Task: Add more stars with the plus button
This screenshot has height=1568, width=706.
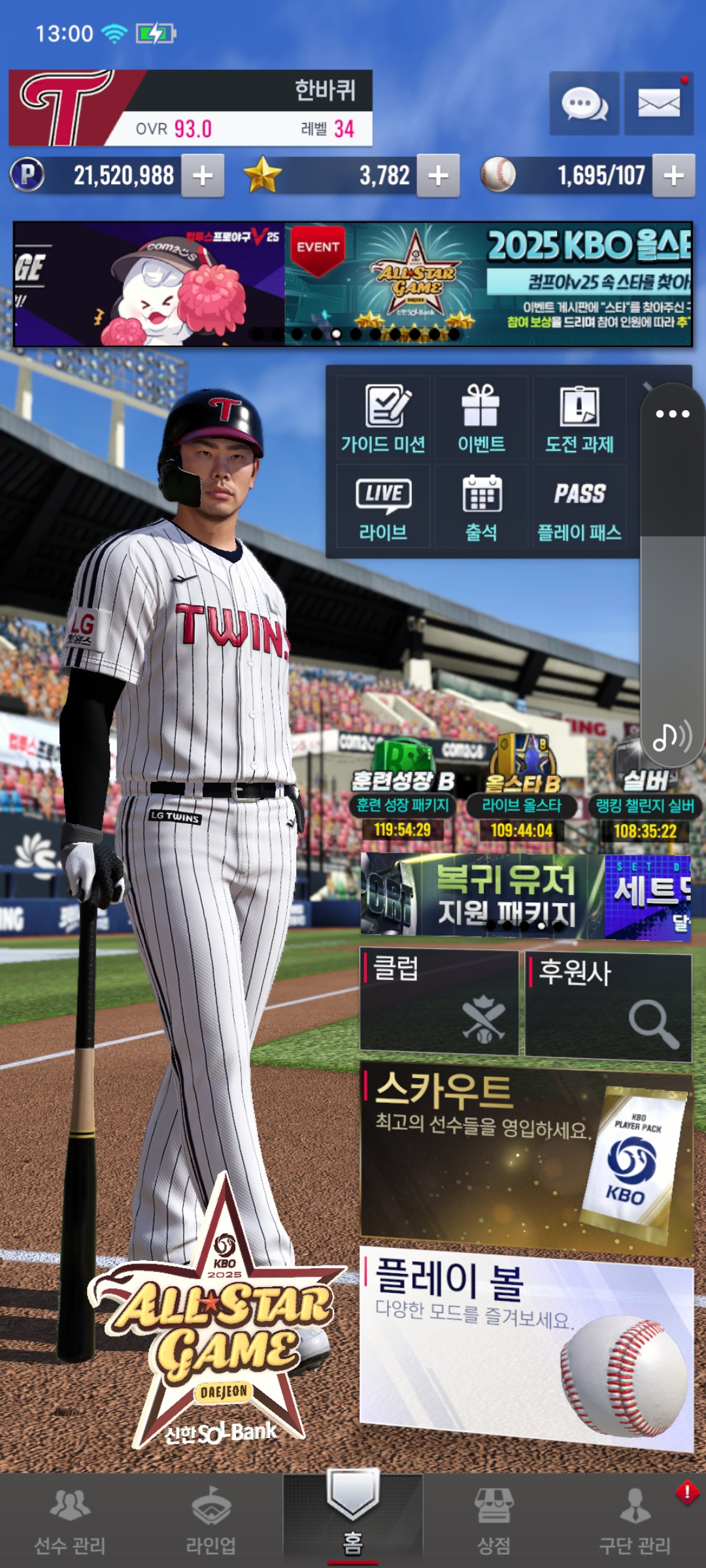Action: point(438,176)
